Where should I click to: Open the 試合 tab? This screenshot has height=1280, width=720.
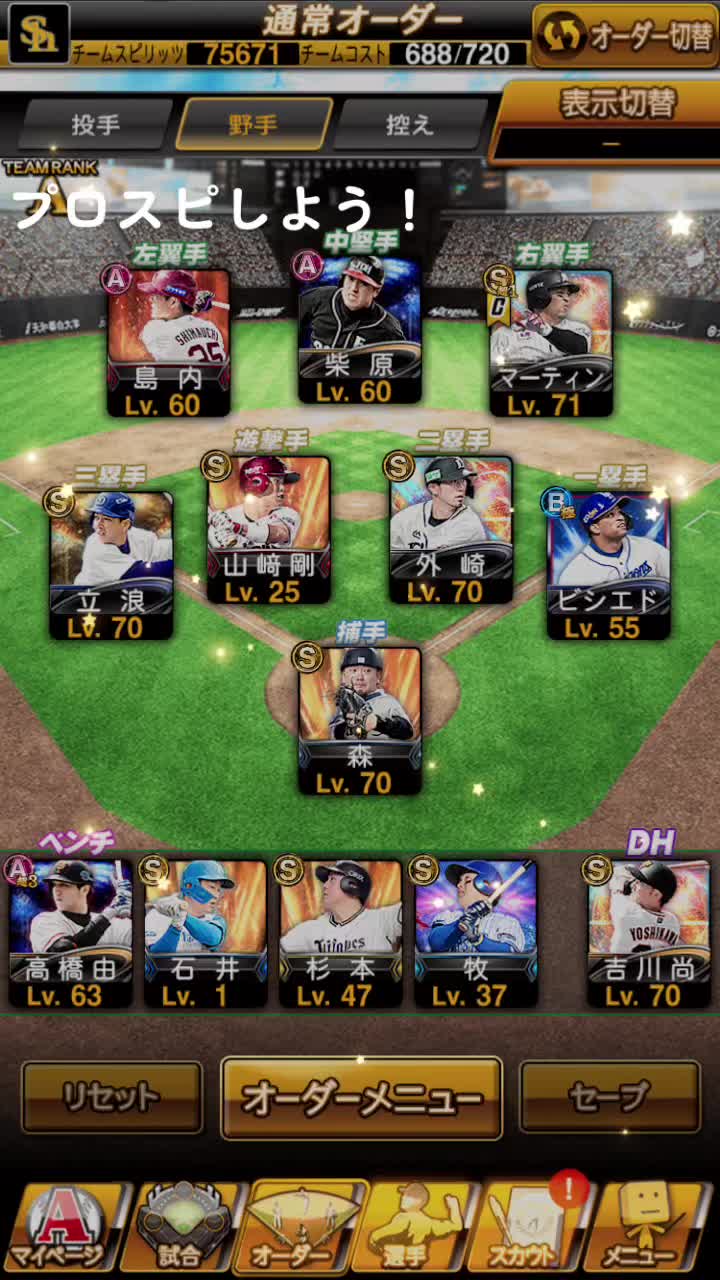click(x=183, y=1227)
